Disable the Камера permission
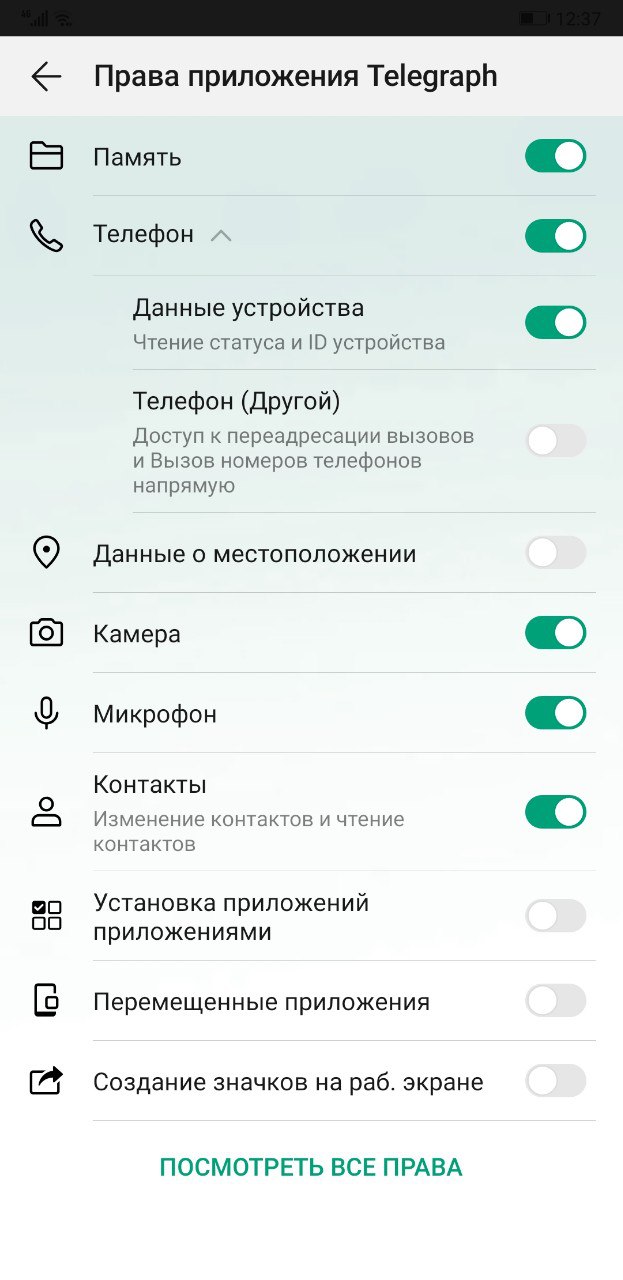 [x=555, y=633]
